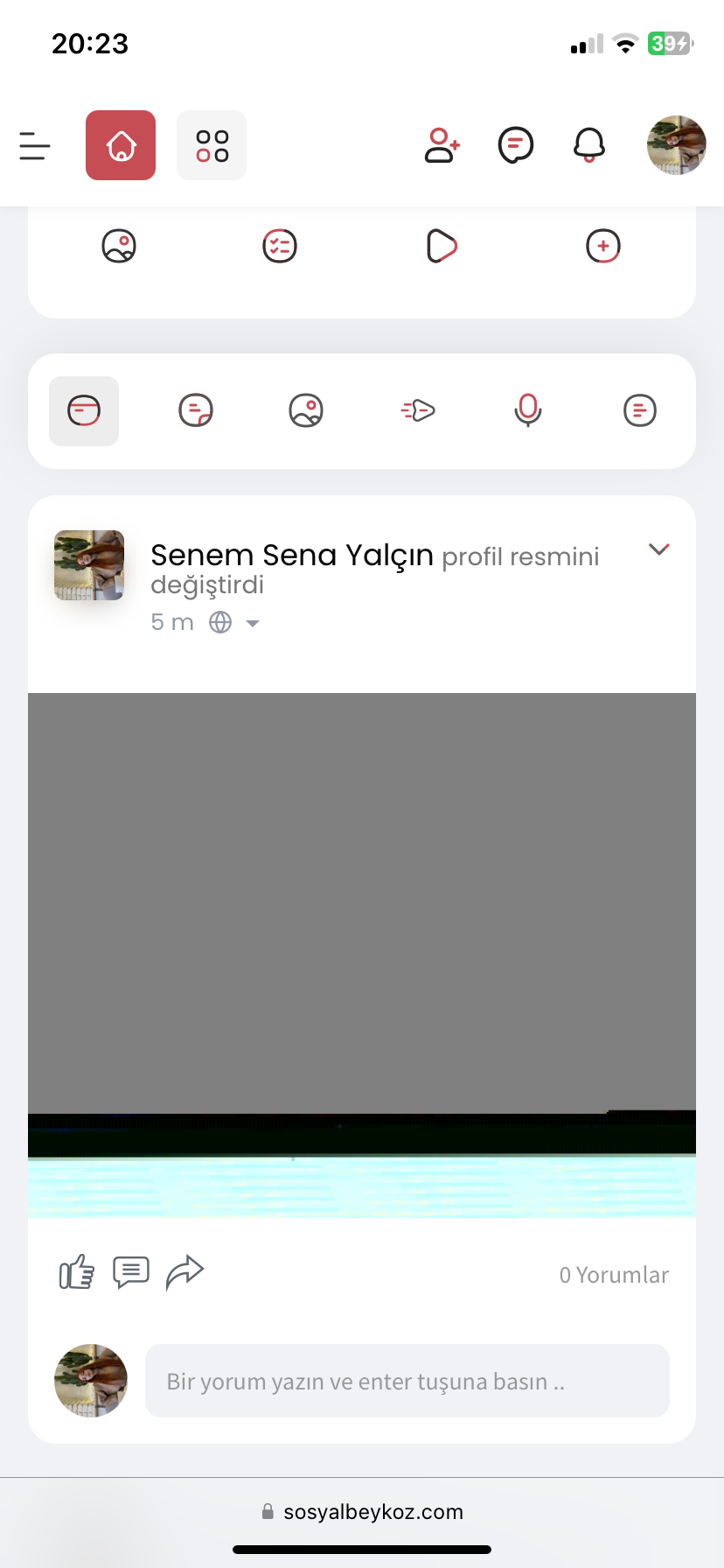Image resolution: width=724 pixels, height=1568 pixels.
Task: Open the notifications bell
Action: tap(589, 145)
